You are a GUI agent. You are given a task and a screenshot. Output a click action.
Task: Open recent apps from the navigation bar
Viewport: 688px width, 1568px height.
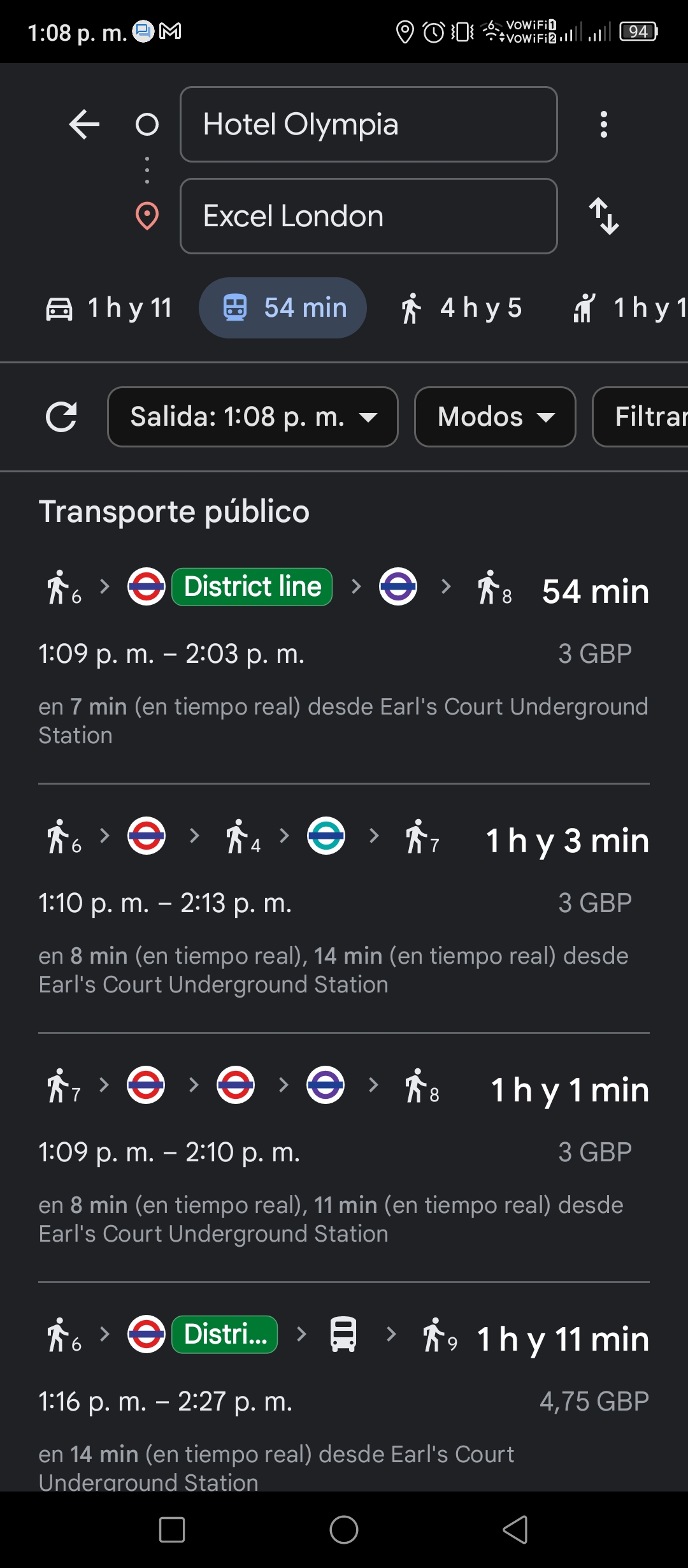click(x=172, y=1530)
